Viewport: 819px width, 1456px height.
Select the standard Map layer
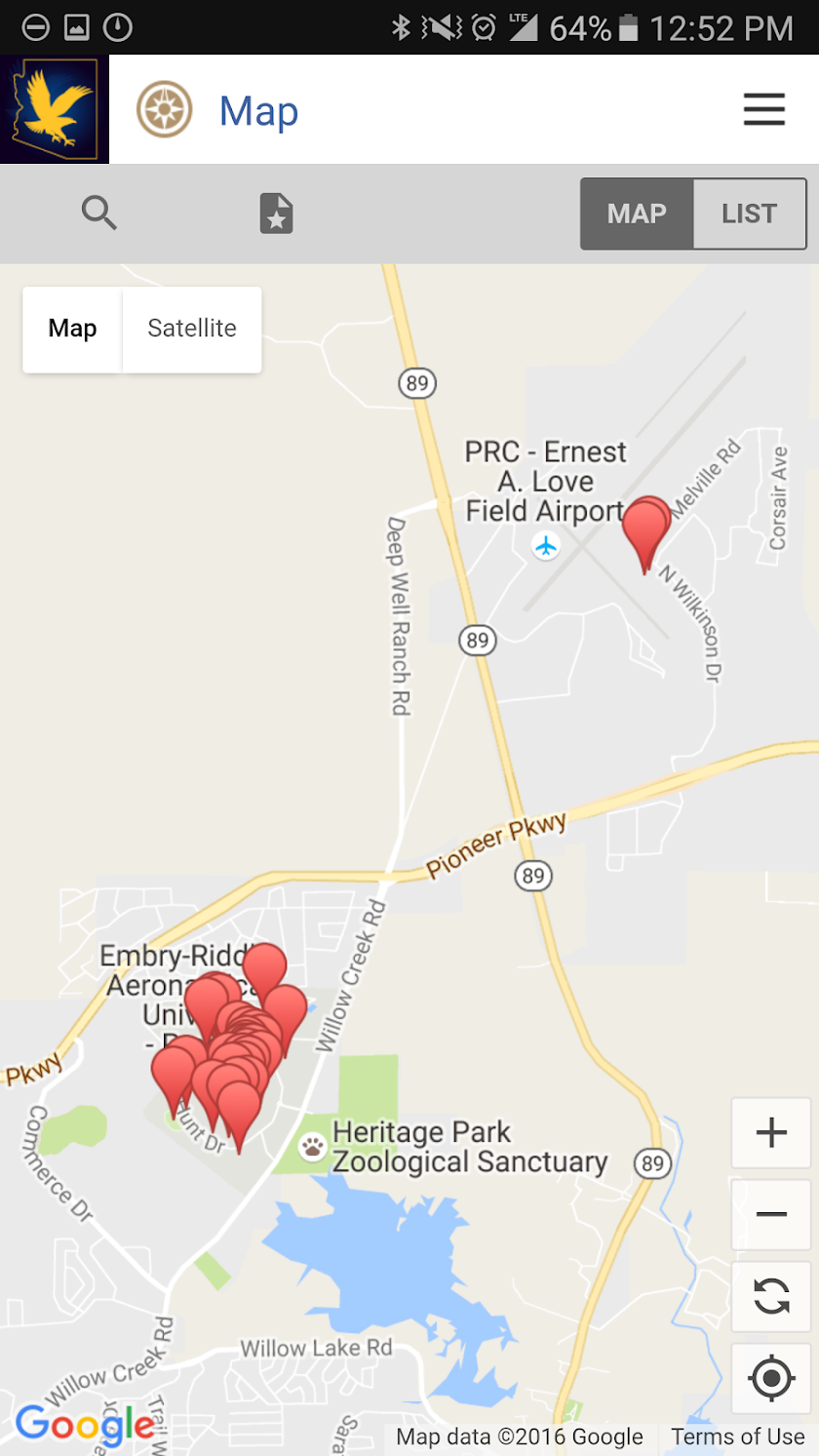coord(73,329)
